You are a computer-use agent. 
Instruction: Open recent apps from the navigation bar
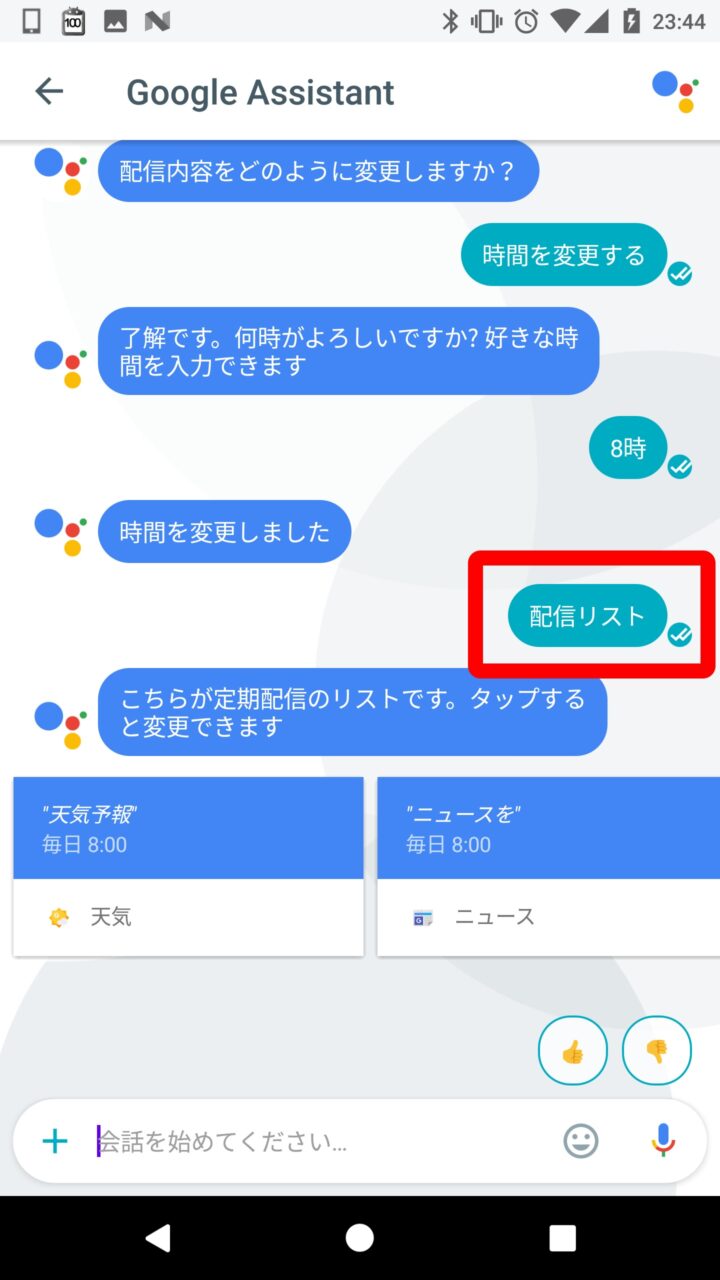tap(563, 1238)
